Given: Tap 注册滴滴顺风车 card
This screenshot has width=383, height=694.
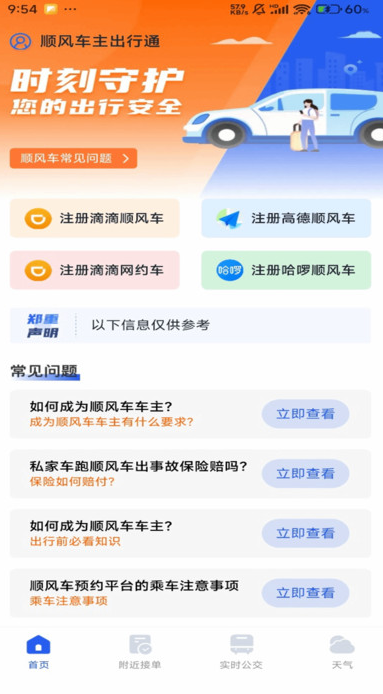Looking at the screenshot, I should [95, 218].
